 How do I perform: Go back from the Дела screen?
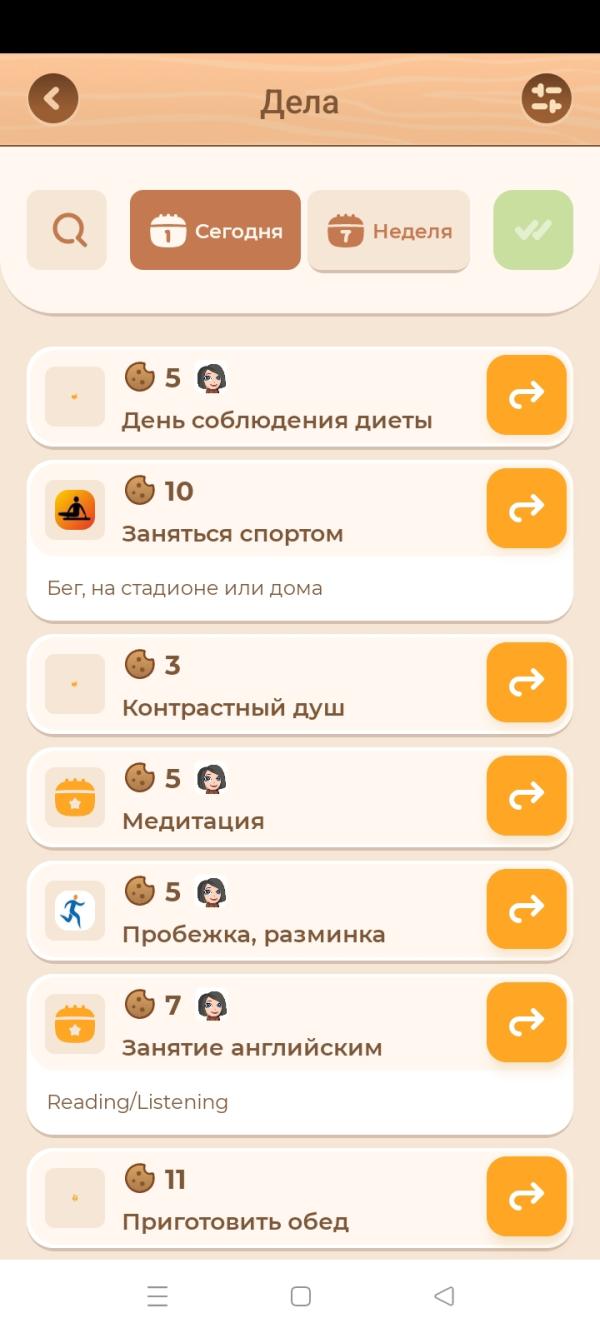53,99
